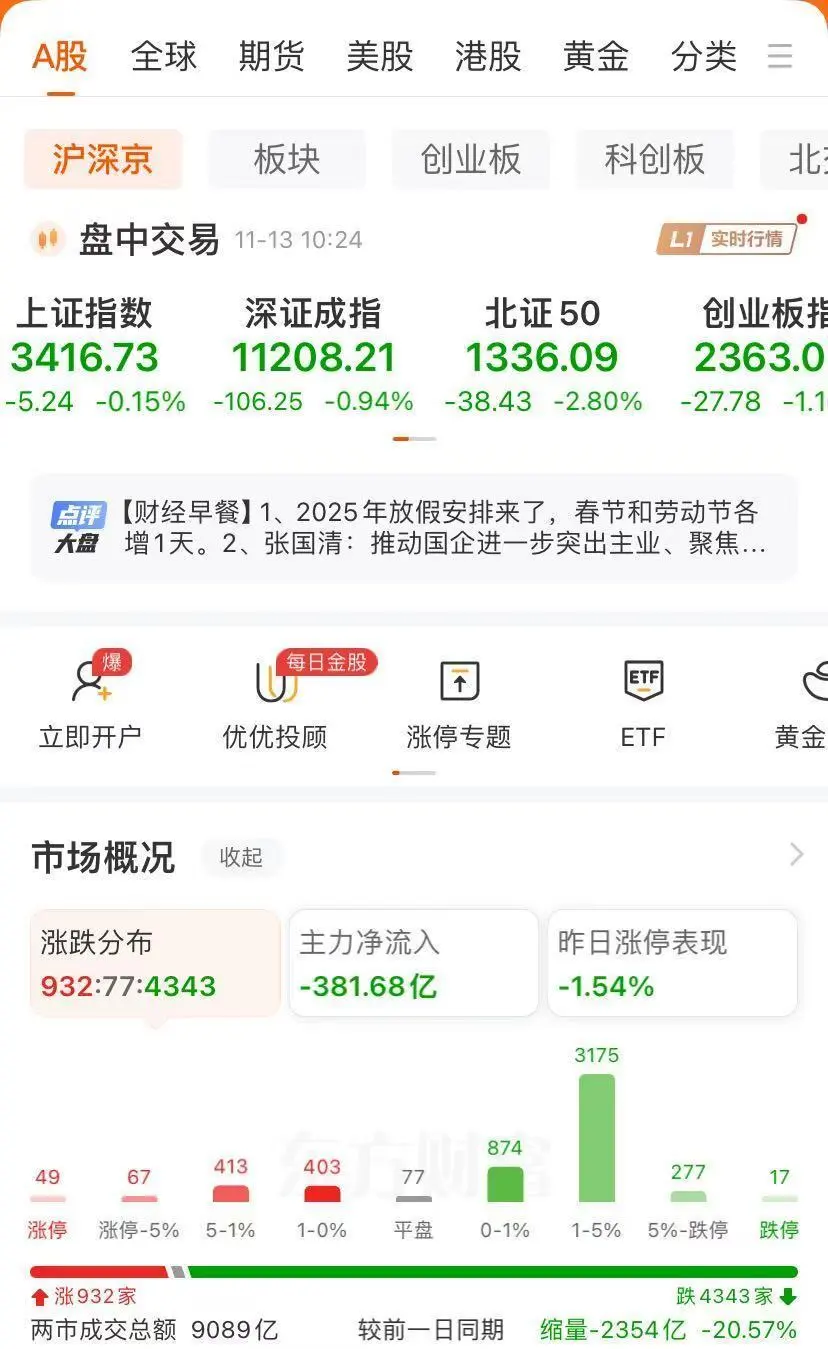Open the 涨停专题 shortcut
Viewport: 828px width, 1349px height.
tap(459, 705)
